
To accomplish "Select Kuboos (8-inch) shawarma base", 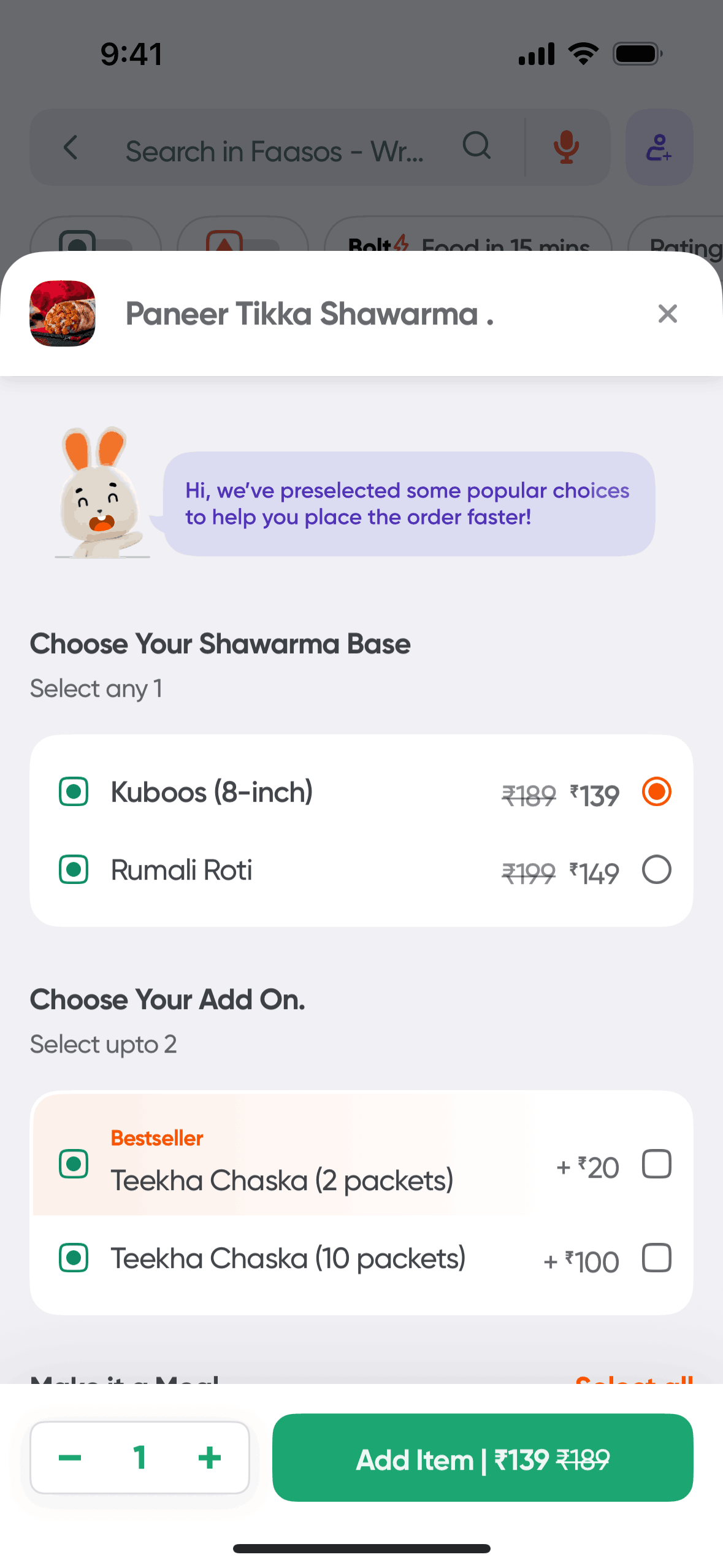I will click(x=656, y=791).
